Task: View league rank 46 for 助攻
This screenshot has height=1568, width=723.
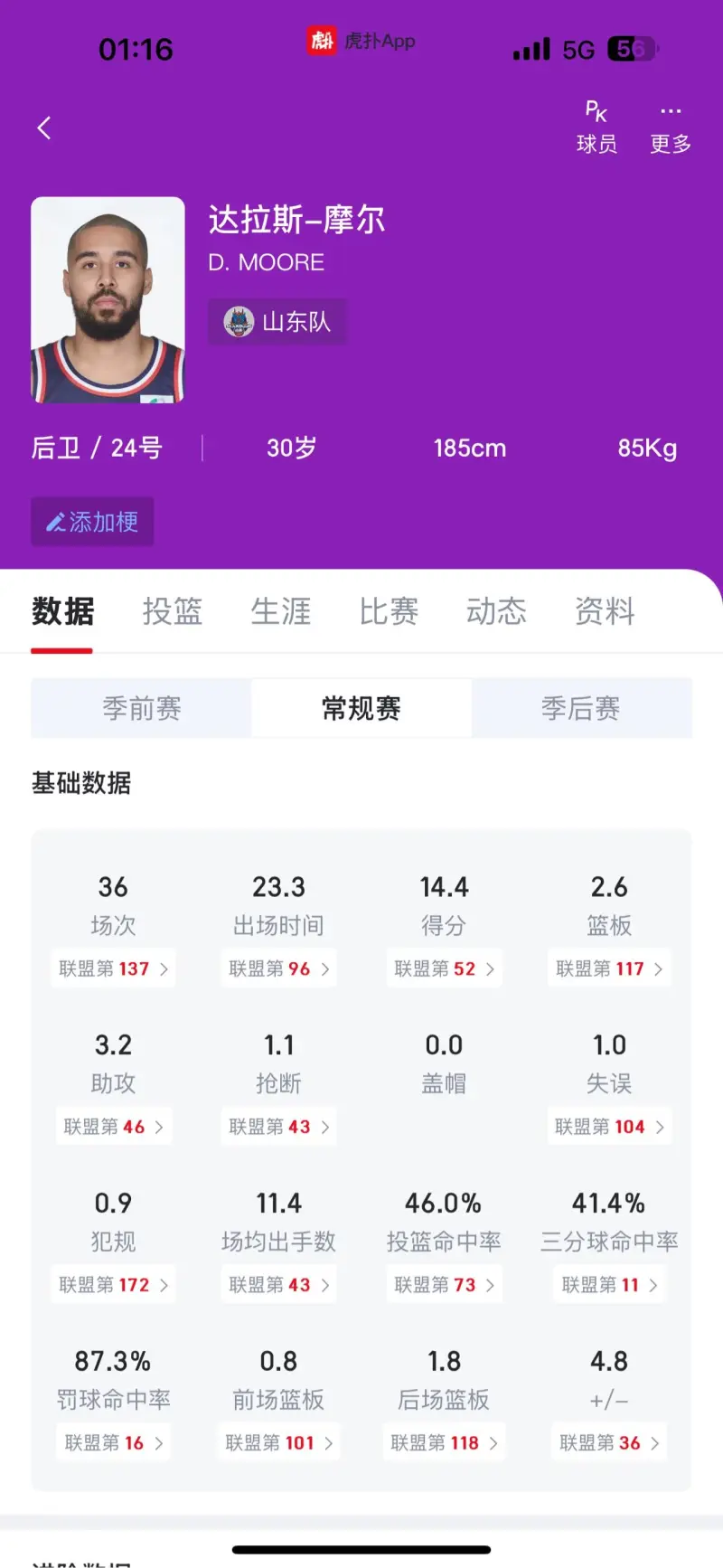Action: (113, 1127)
